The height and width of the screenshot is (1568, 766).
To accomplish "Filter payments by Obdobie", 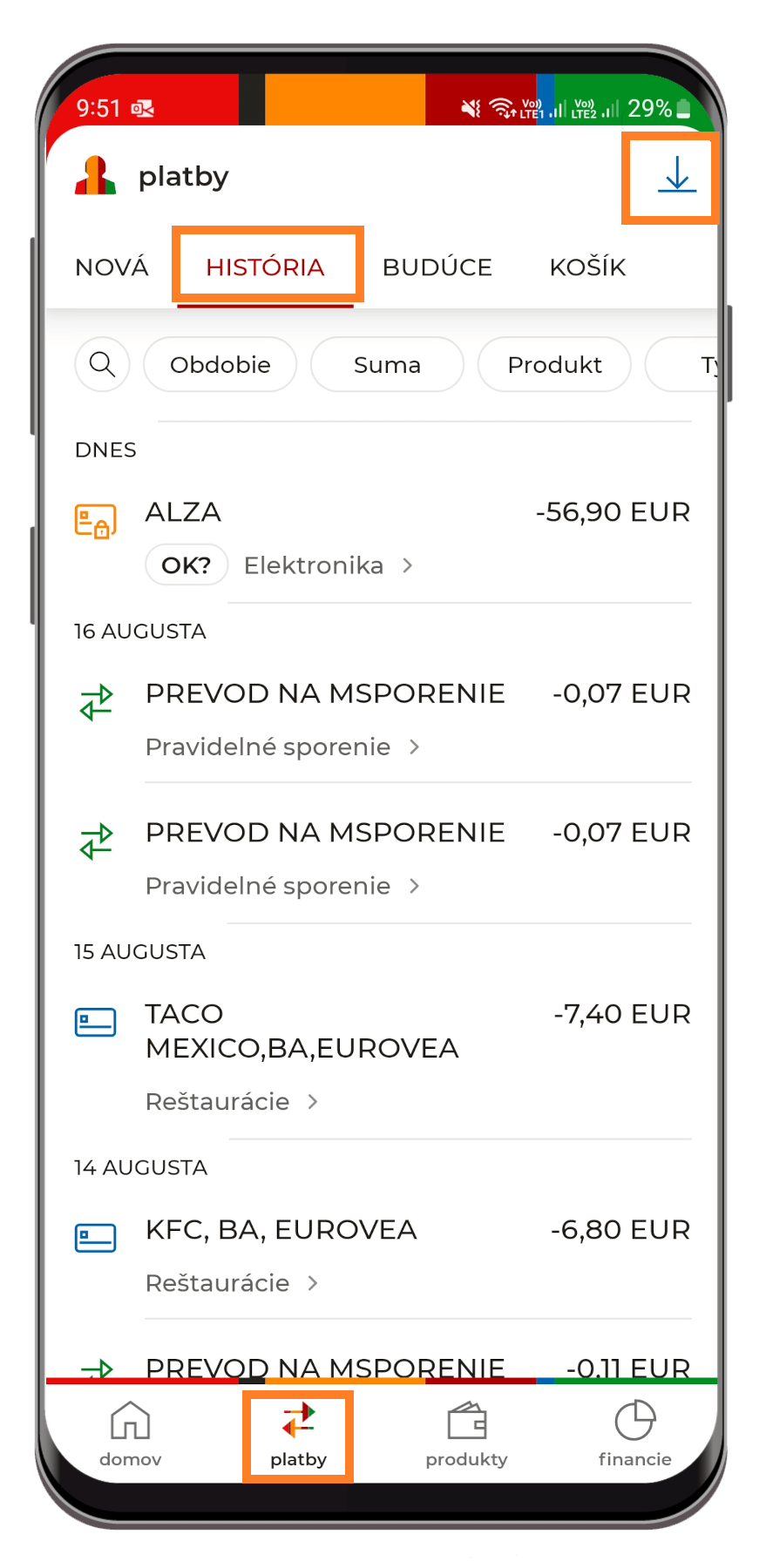I will click(220, 364).
